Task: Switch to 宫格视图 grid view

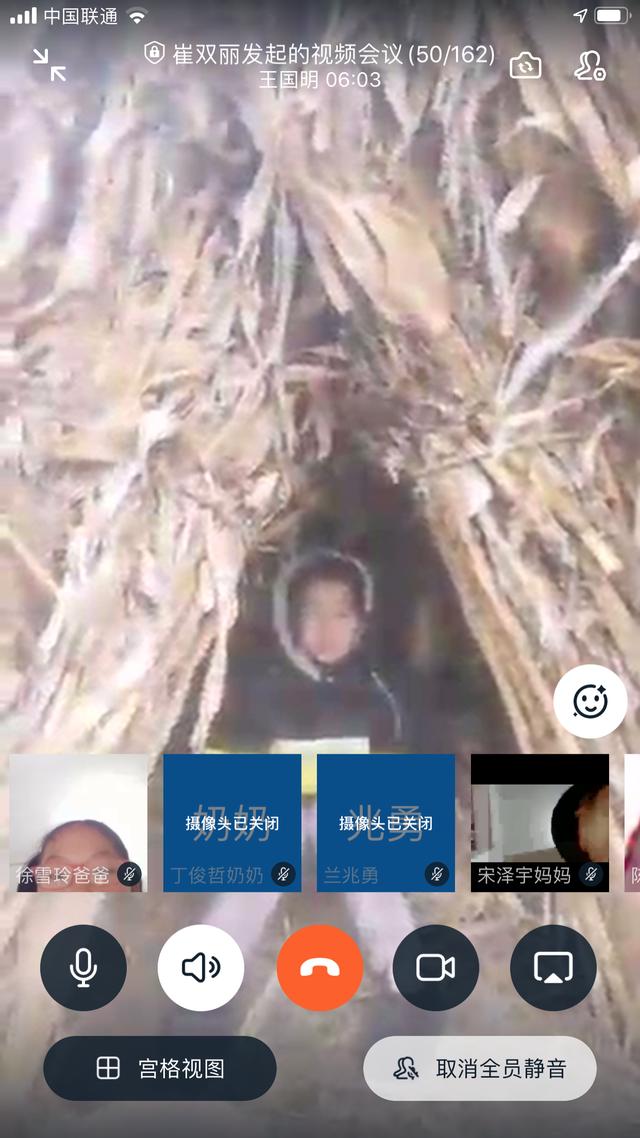Action: (x=160, y=1068)
